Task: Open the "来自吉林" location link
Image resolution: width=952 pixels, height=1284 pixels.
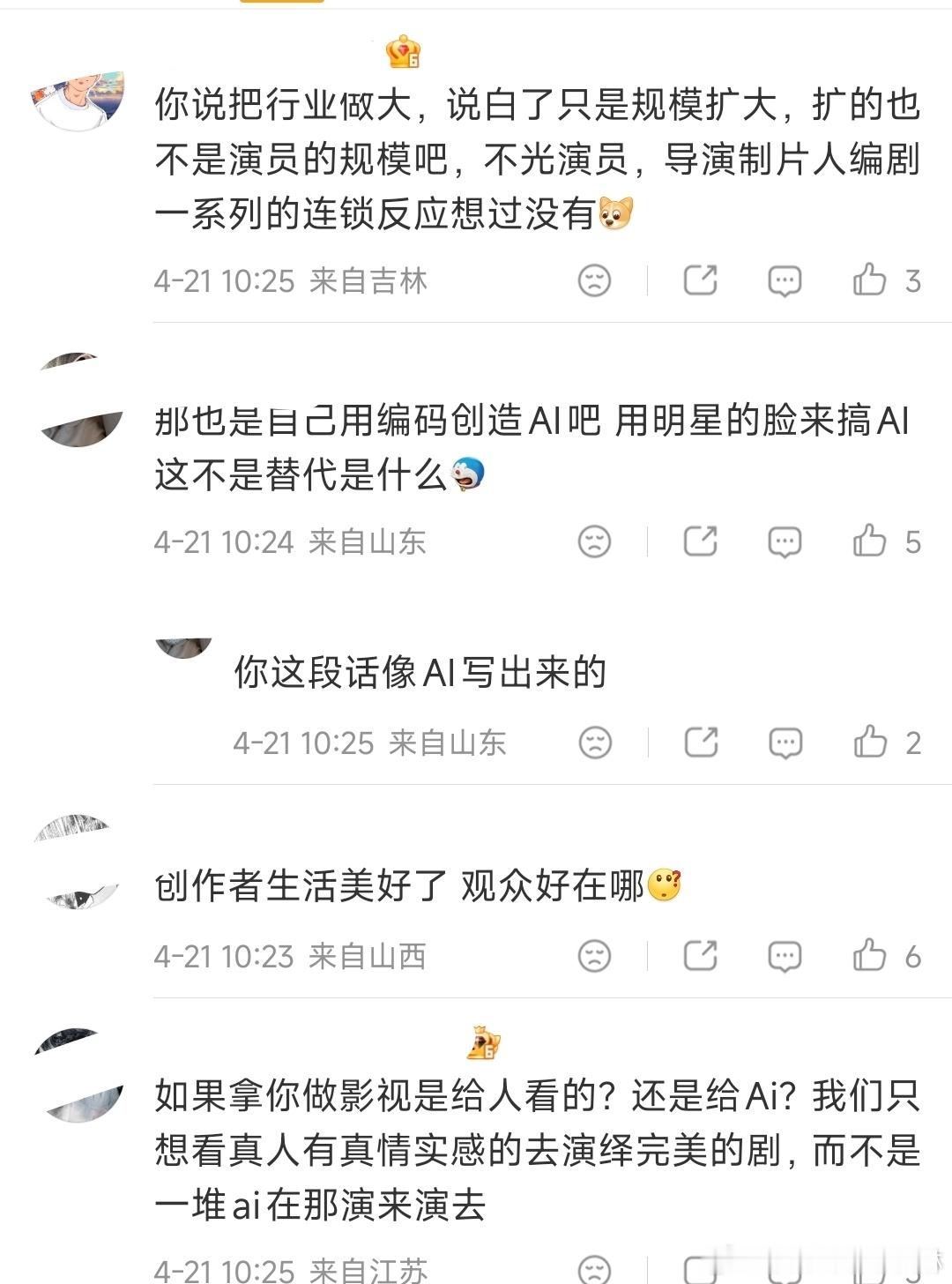Action: 368,280
